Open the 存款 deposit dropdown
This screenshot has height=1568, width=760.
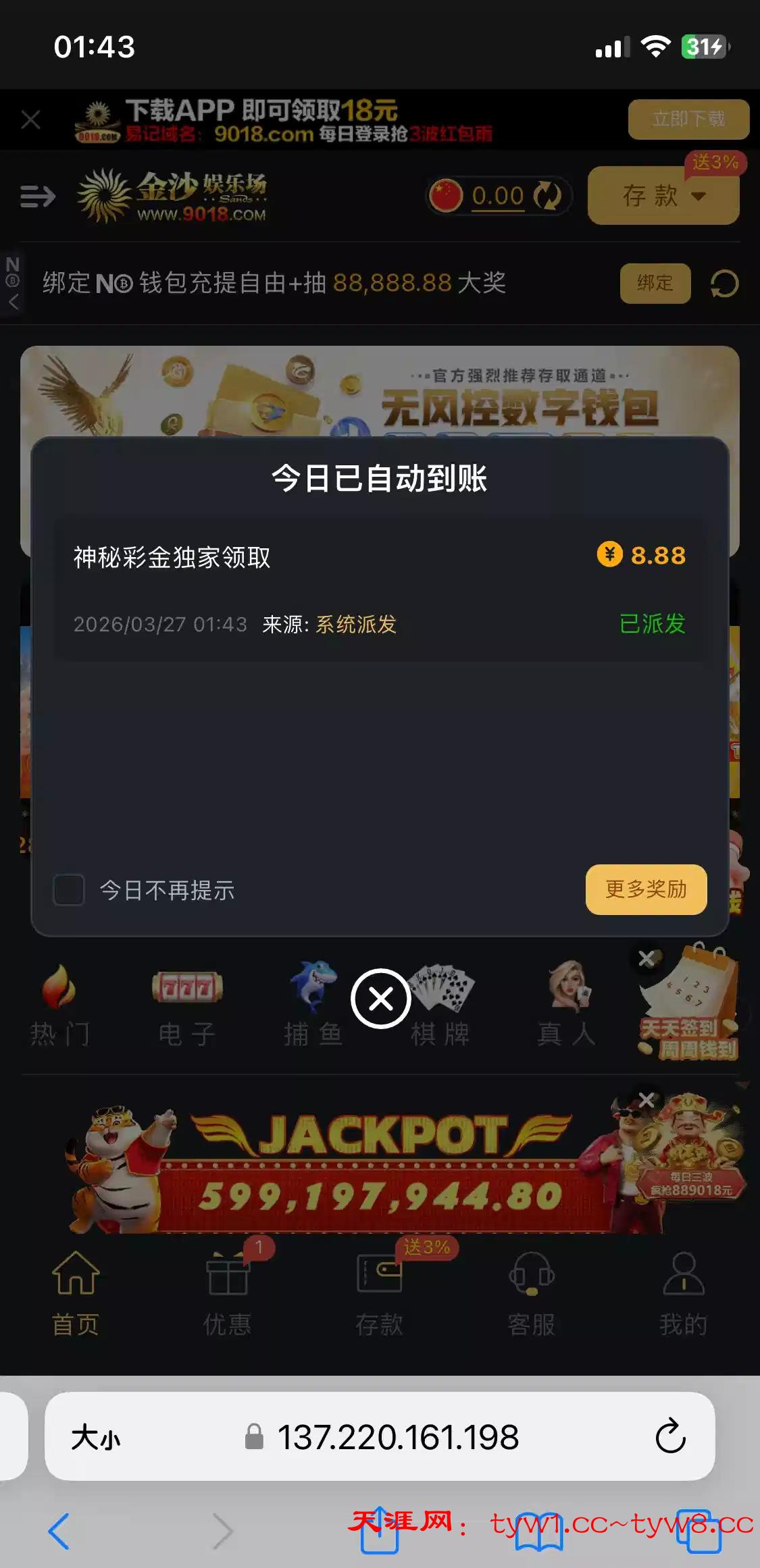click(663, 196)
